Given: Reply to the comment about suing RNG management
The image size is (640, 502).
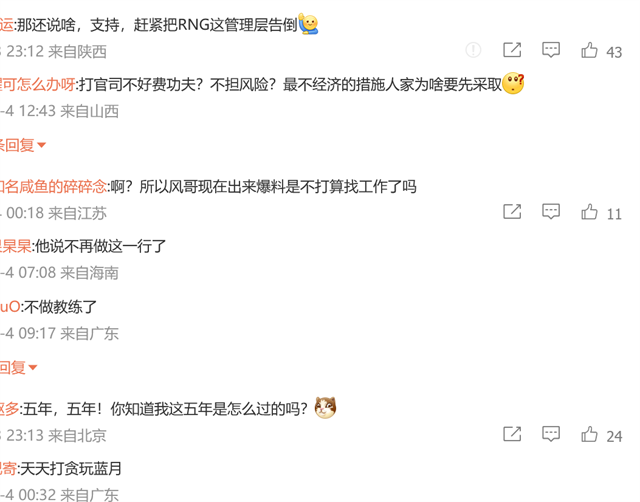Looking at the screenshot, I should [x=551, y=50].
